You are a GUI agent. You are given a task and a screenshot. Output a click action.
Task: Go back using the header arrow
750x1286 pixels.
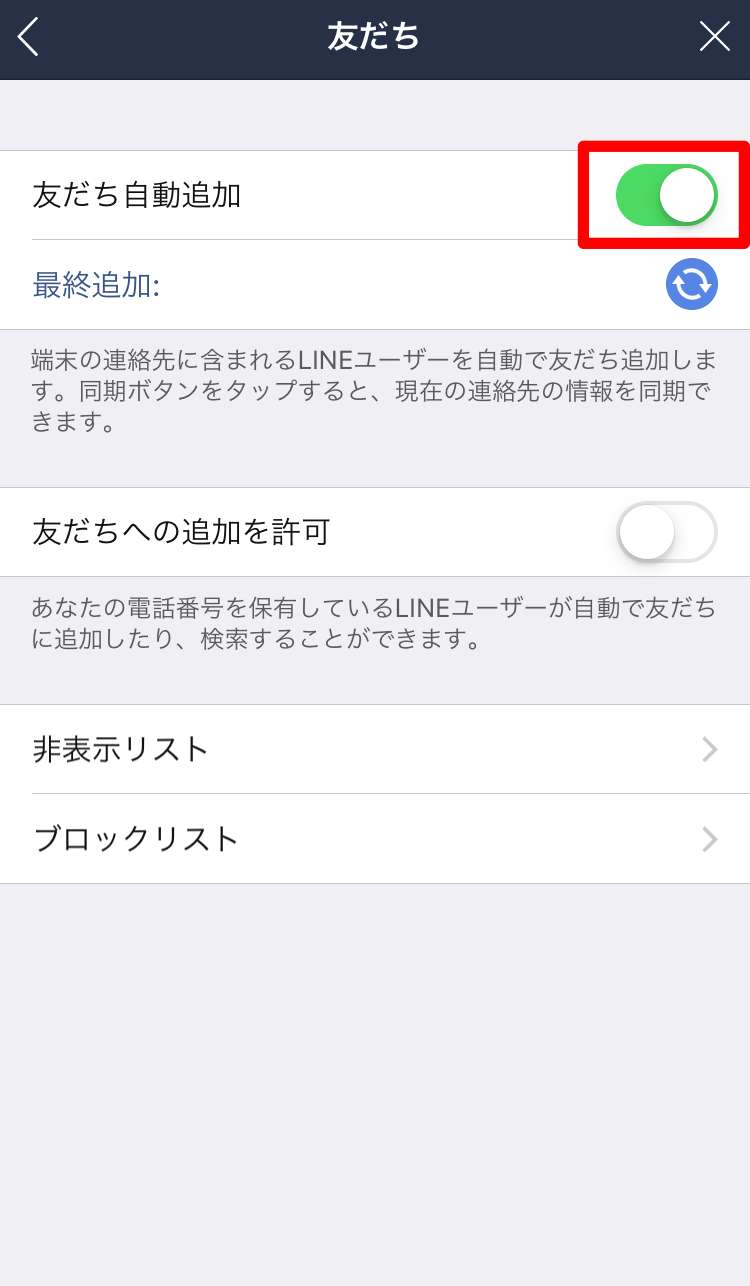pos(28,37)
